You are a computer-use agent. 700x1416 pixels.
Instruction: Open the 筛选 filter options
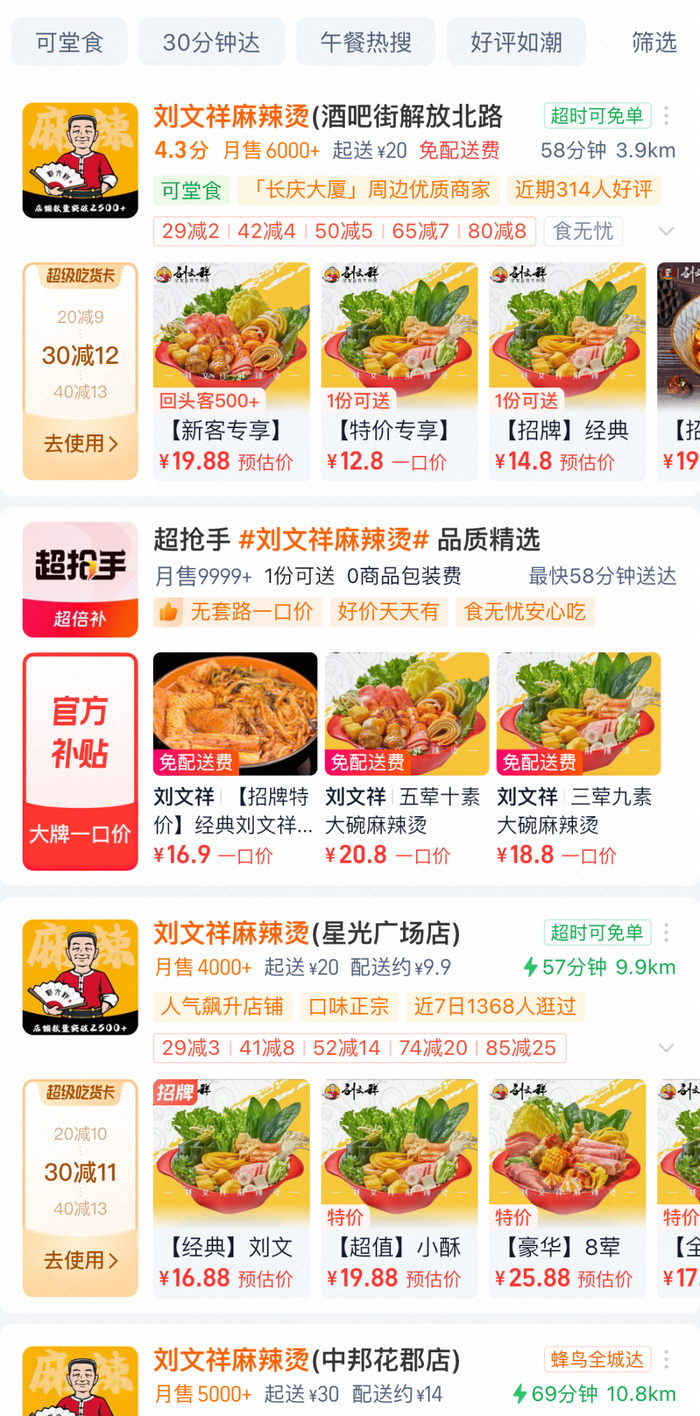[x=654, y=42]
